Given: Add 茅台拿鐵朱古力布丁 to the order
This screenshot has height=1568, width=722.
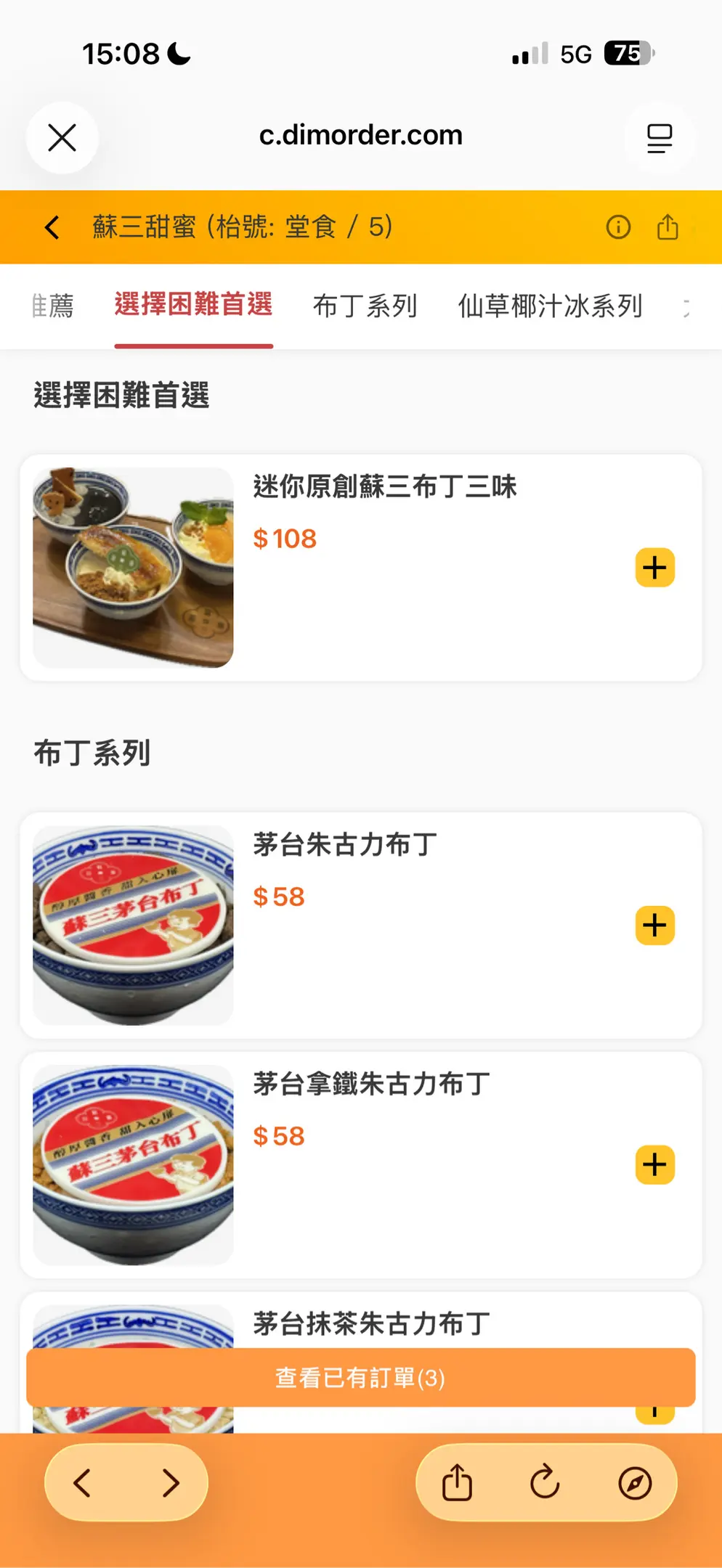Looking at the screenshot, I should [654, 1165].
